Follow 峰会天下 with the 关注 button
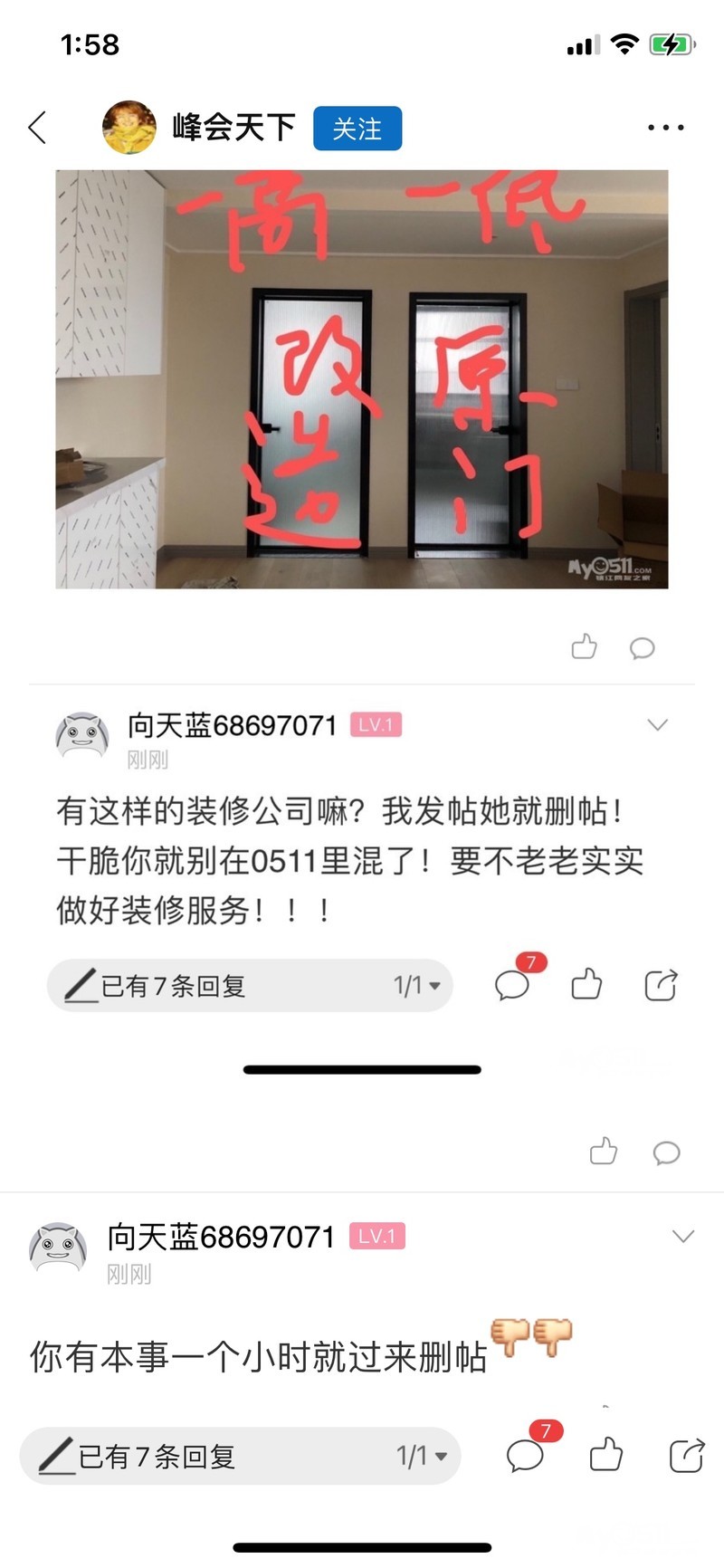Screen dimensions: 724x1568 (357, 129)
